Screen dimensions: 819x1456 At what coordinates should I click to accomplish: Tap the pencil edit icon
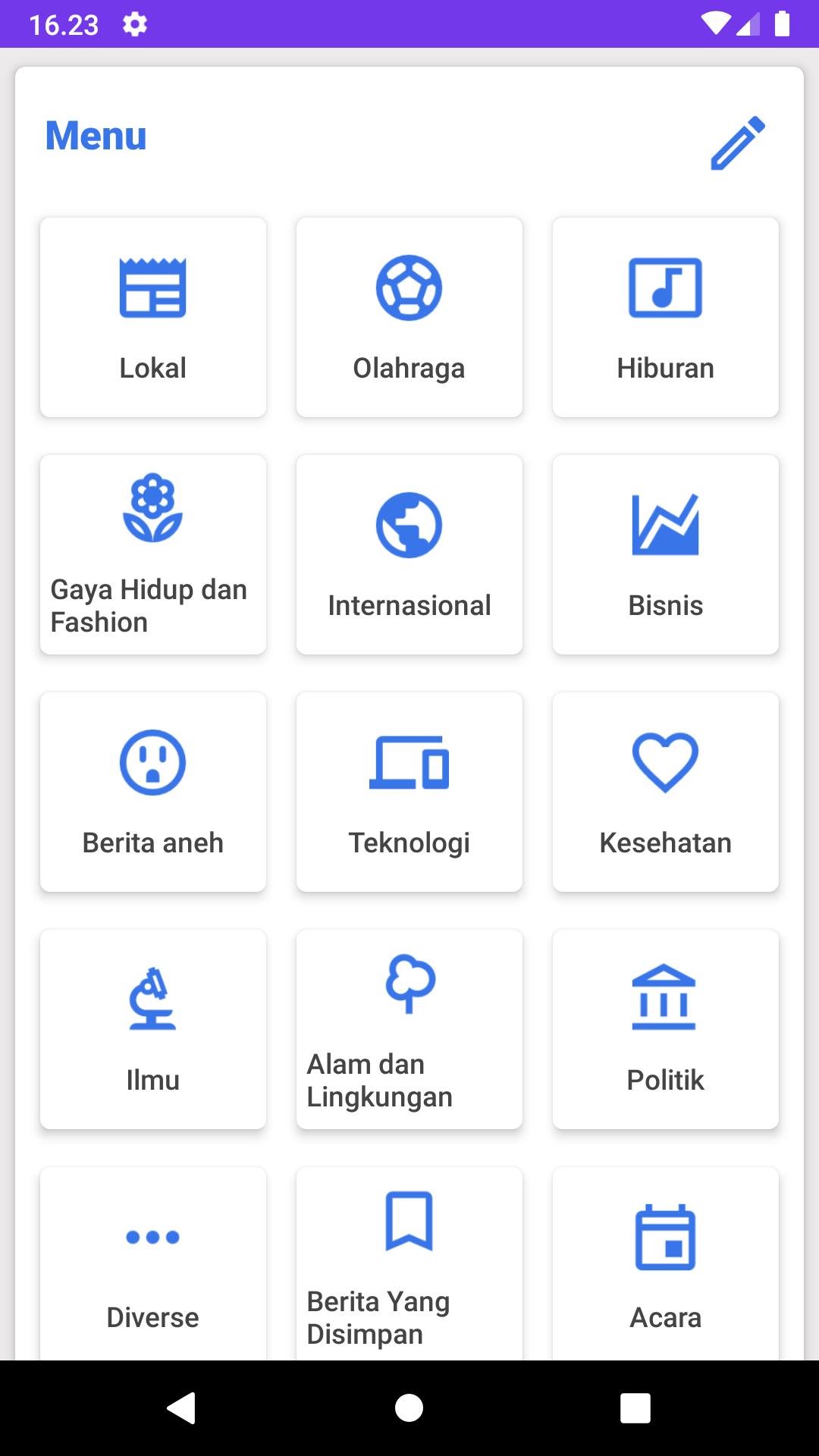point(739,140)
